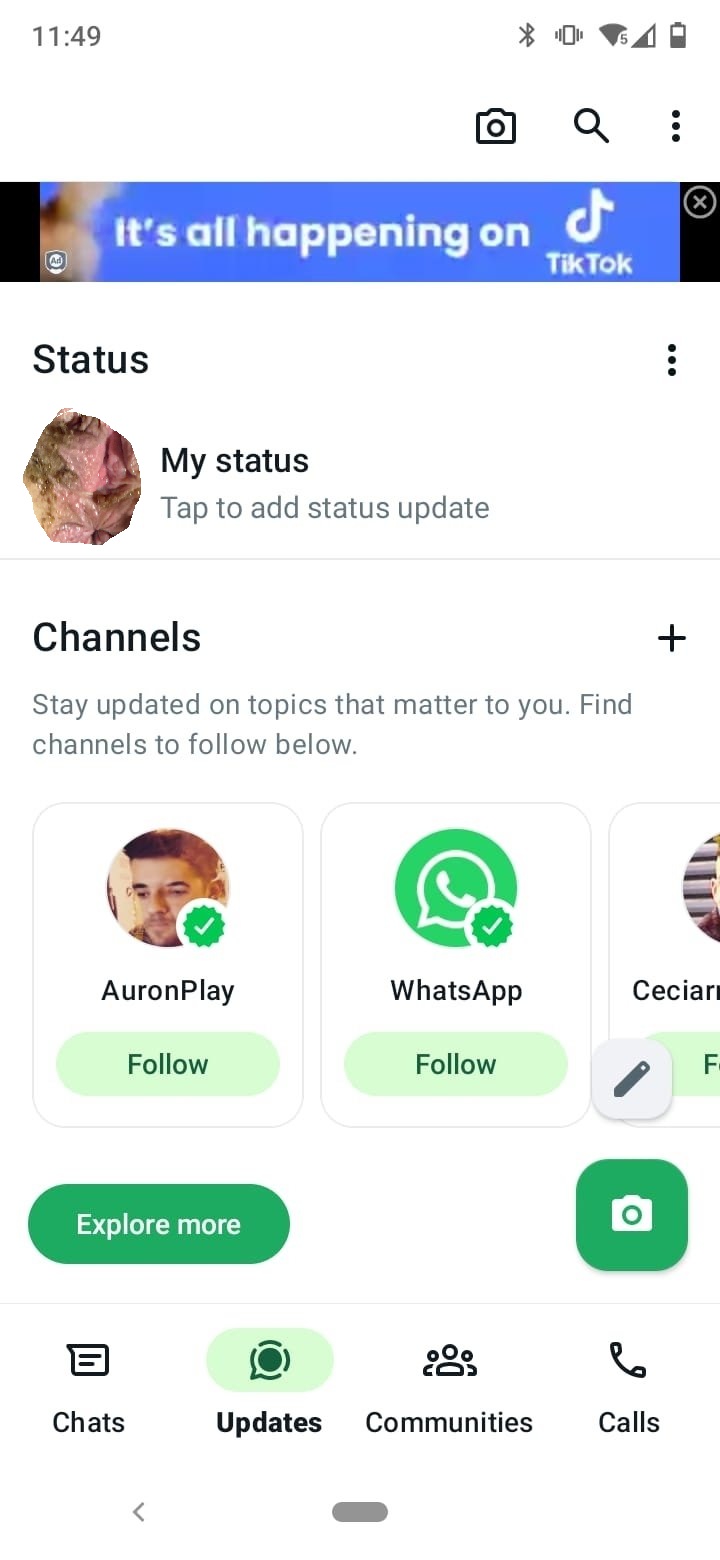Image resolution: width=720 pixels, height=1560 pixels.
Task: Create a text status with pencil button
Action: point(632,1079)
